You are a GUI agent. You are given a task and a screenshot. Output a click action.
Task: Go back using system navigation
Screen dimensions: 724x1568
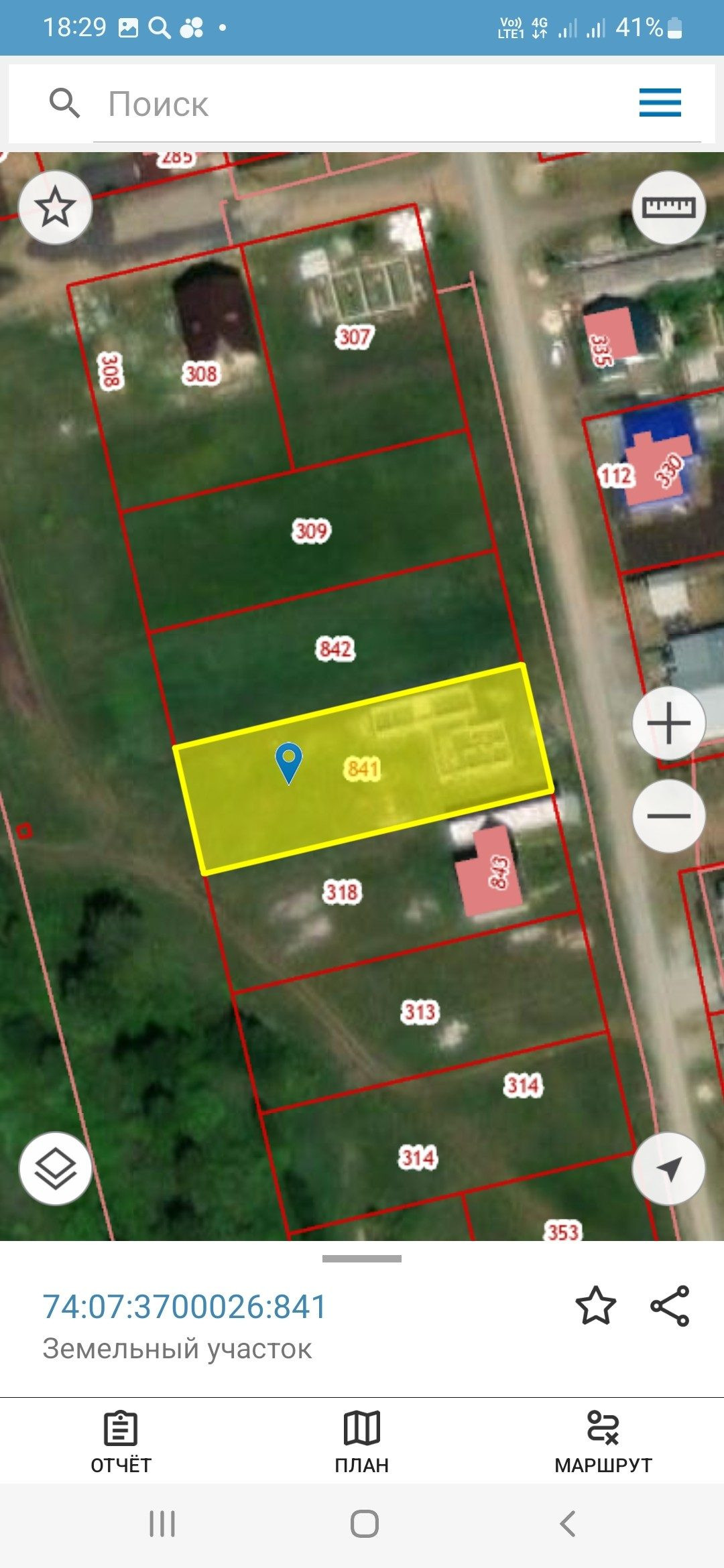(567, 1524)
